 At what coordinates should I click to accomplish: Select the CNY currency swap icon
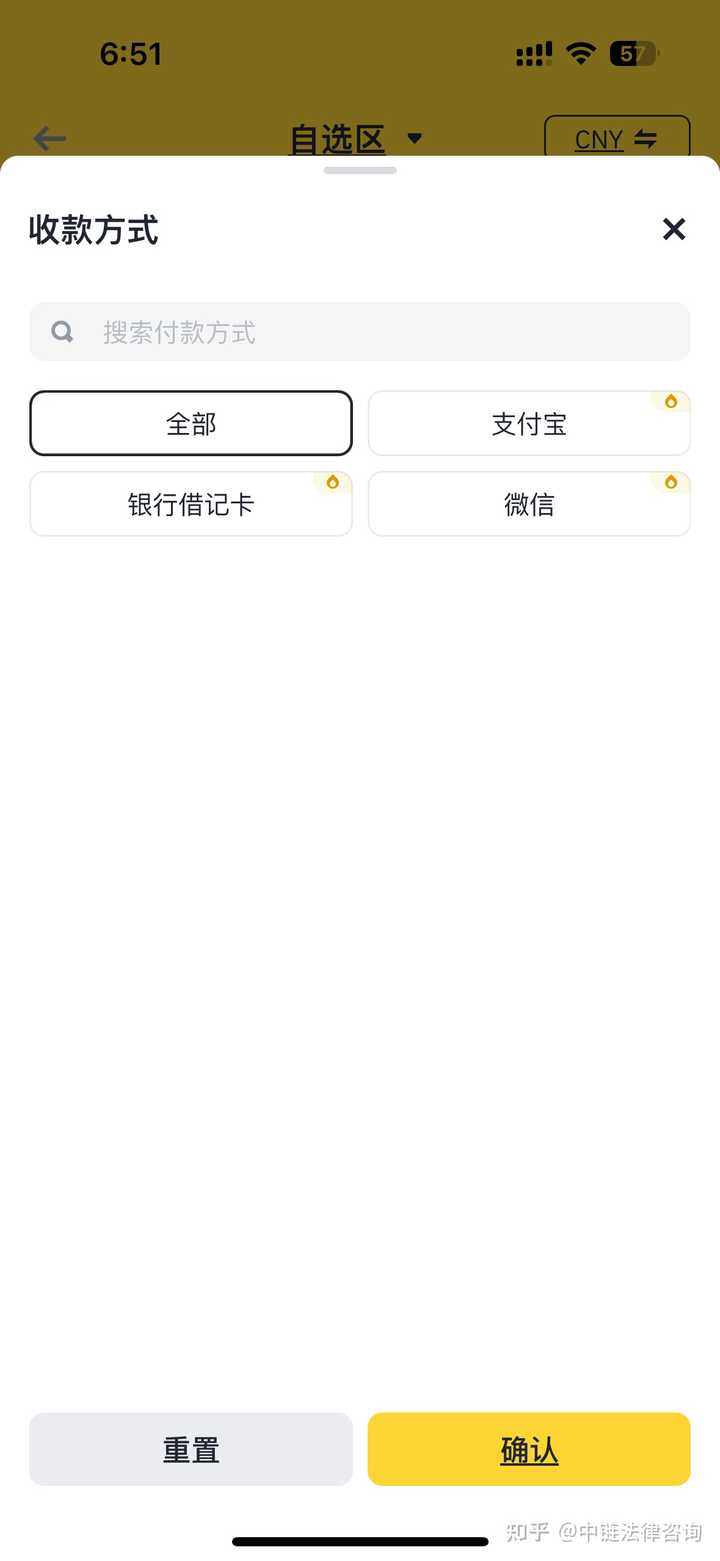tap(647, 139)
